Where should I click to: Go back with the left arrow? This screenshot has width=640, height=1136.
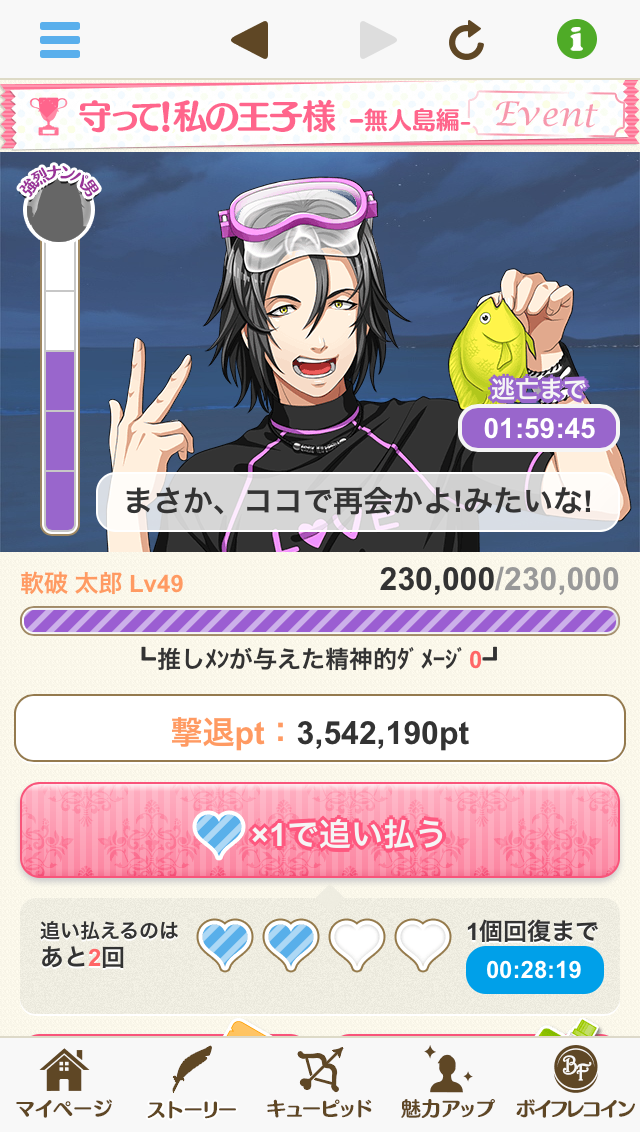tap(249, 40)
